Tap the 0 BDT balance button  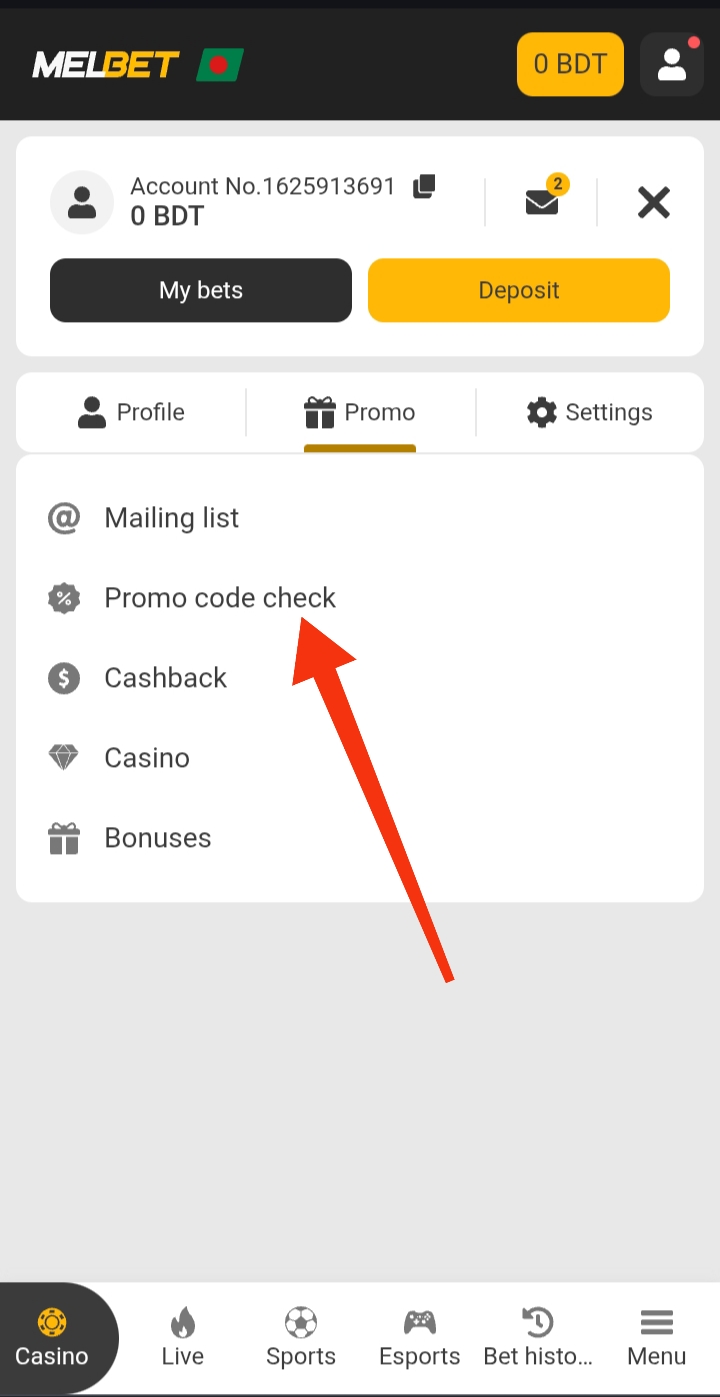click(570, 65)
